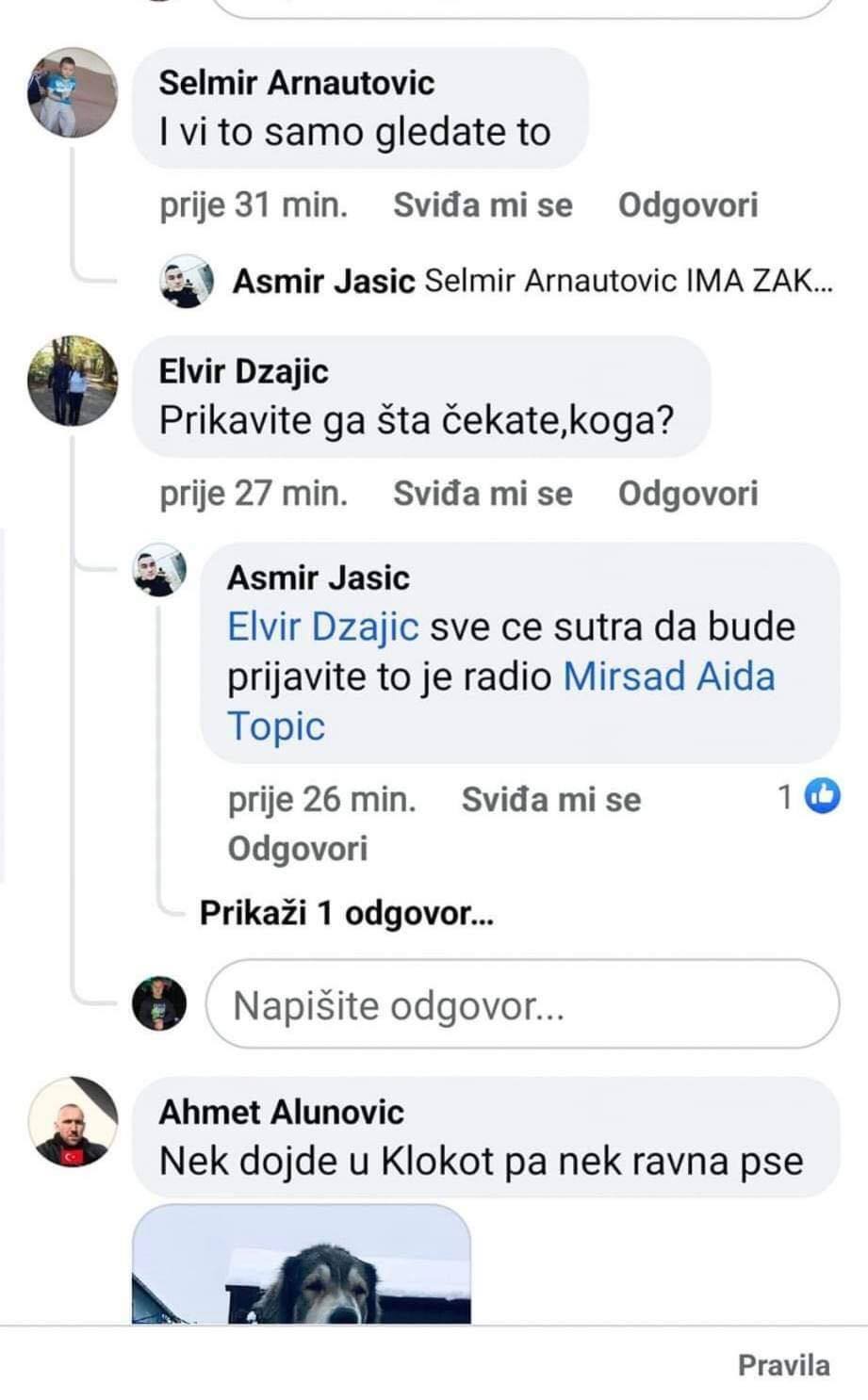868x1400 pixels.
Task: Like Selmir Arnautovic's comment
Action: (482, 205)
